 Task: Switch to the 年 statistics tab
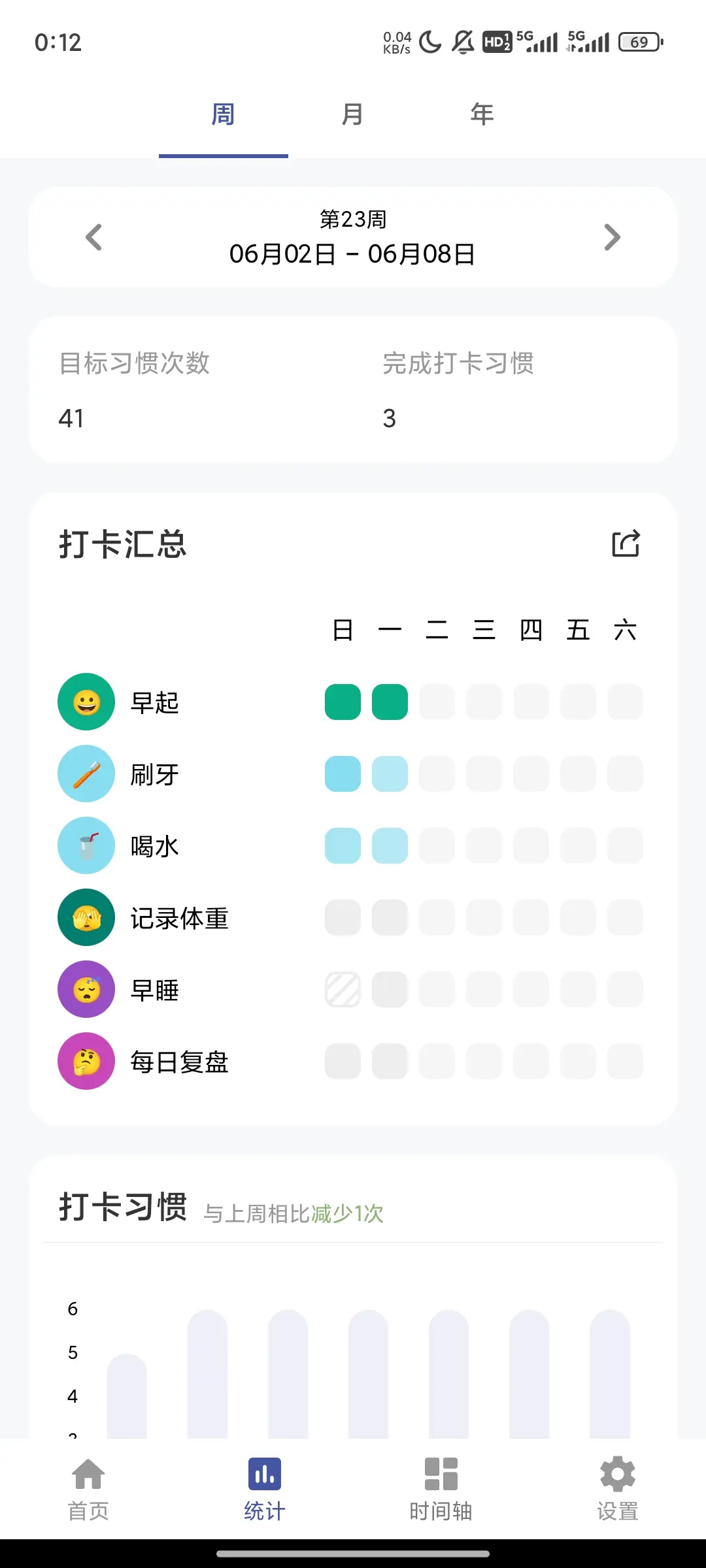pos(482,114)
